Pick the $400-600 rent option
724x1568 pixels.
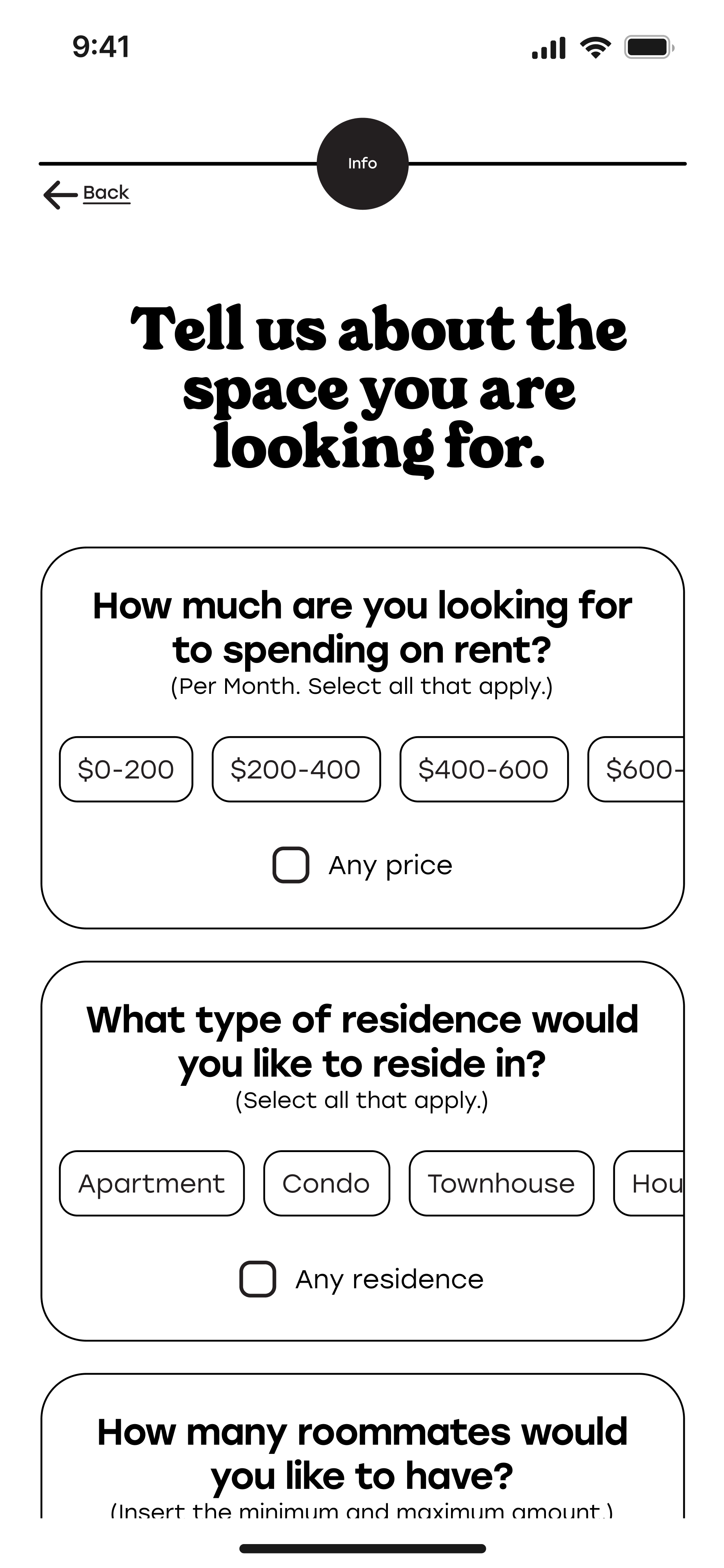click(484, 769)
